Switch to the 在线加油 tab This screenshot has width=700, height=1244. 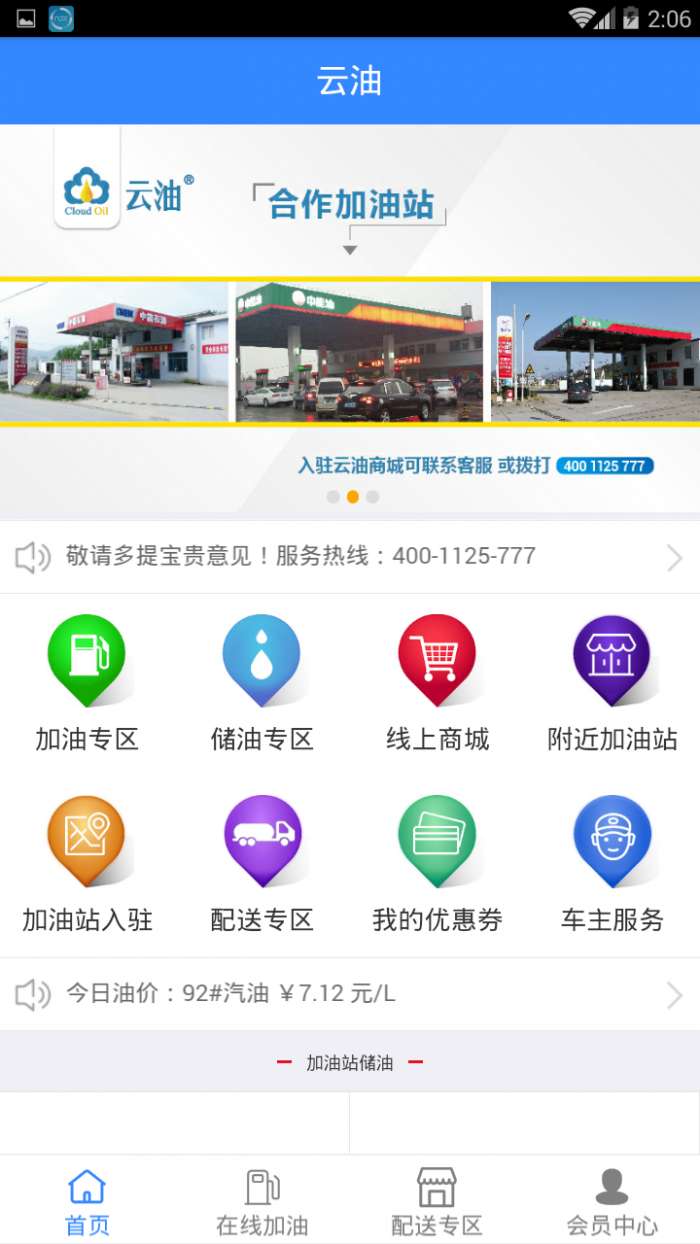tap(262, 1202)
